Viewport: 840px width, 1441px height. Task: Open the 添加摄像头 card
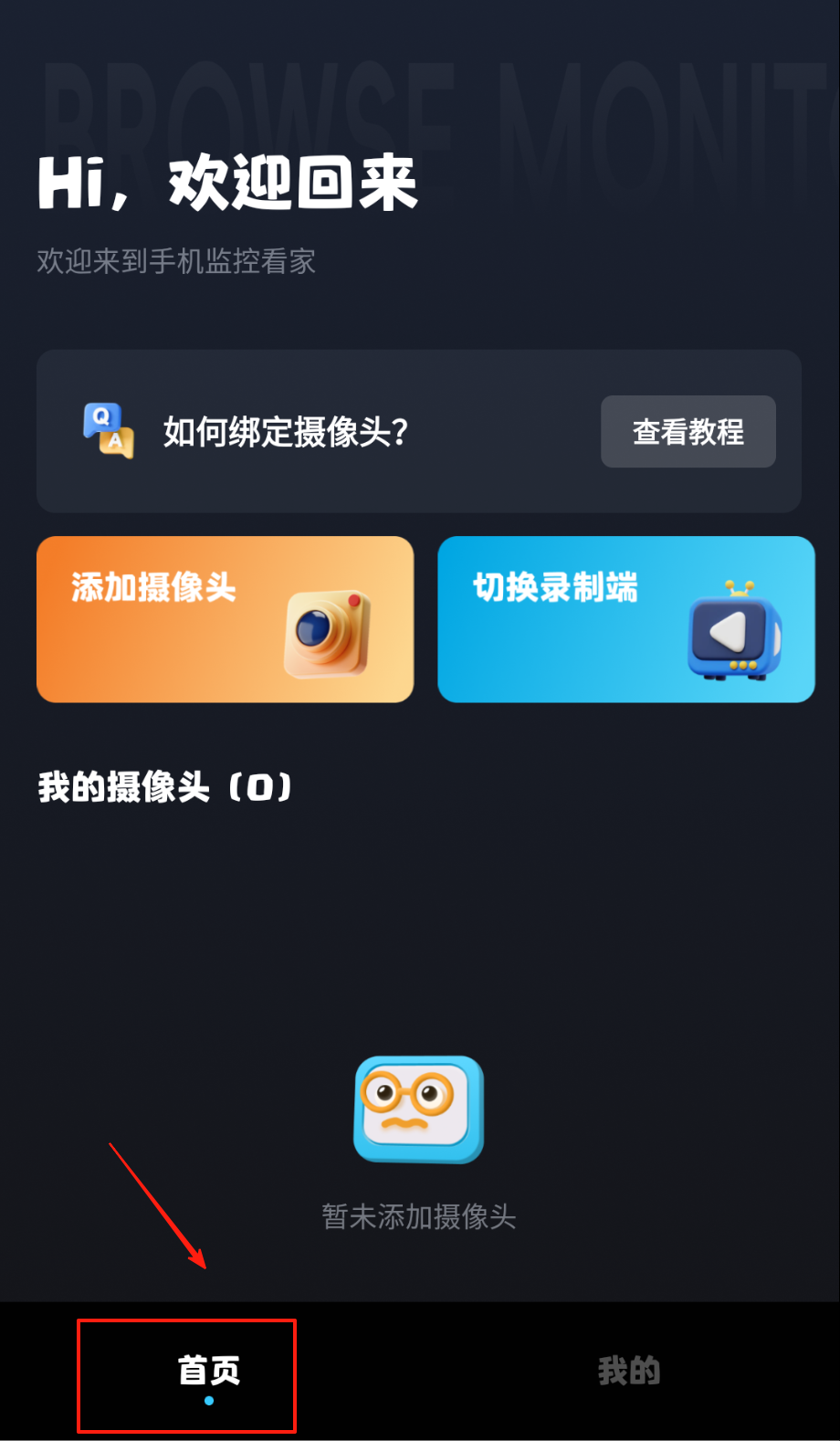tap(225, 619)
